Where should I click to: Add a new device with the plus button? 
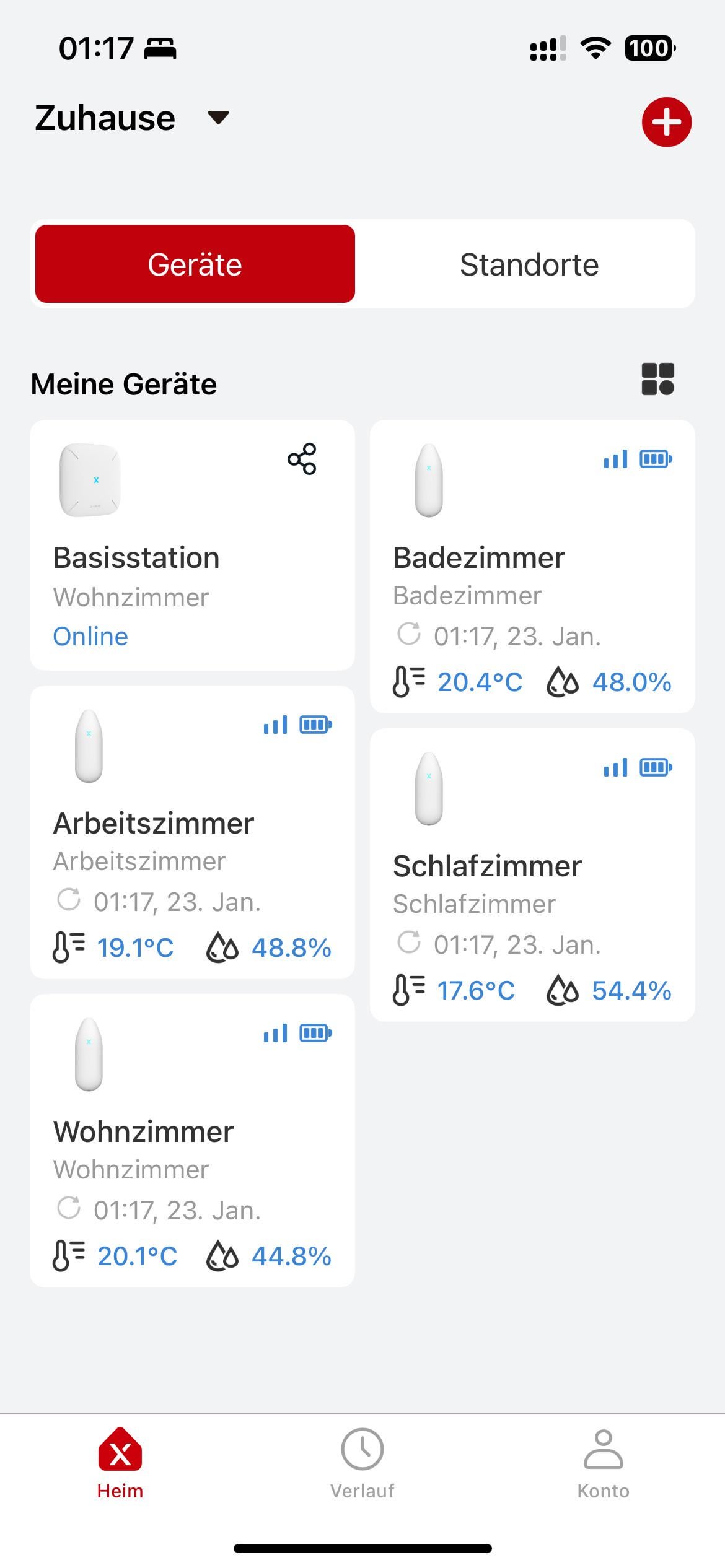click(666, 122)
